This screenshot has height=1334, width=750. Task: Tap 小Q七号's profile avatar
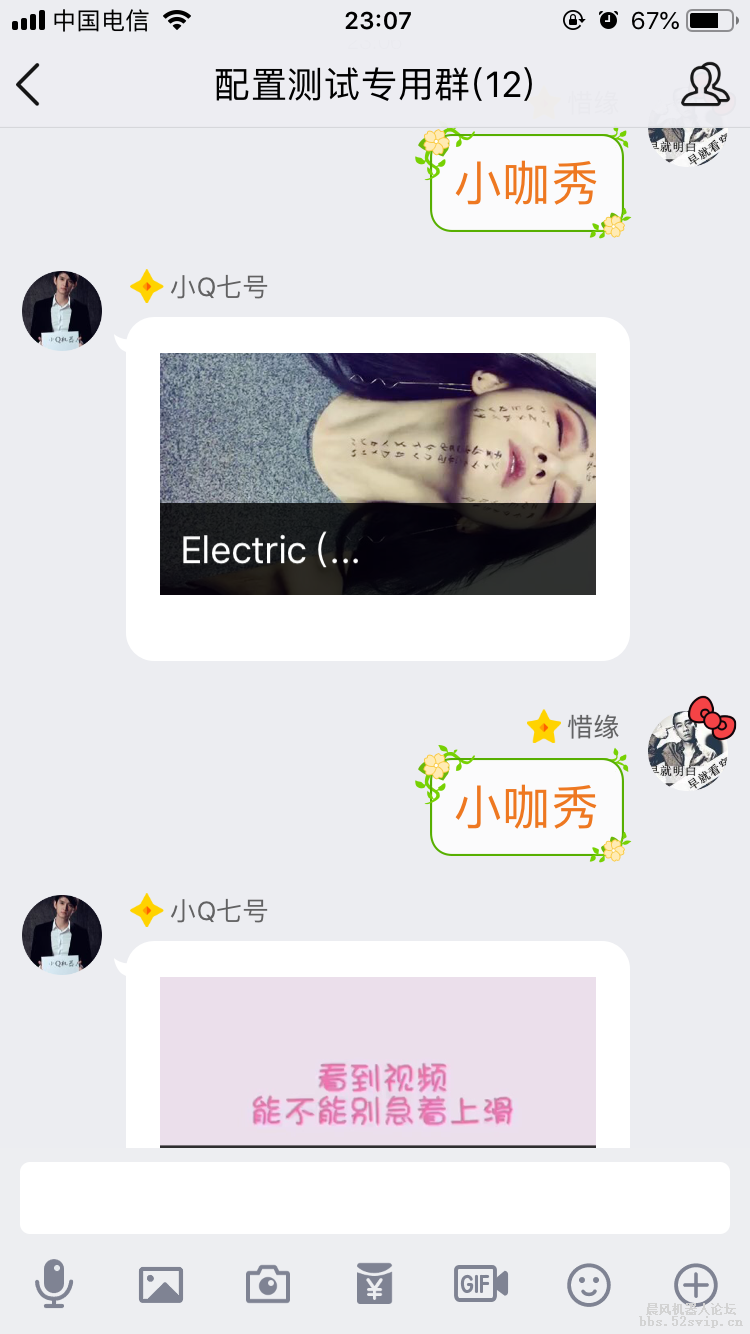(x=61, y=311)
